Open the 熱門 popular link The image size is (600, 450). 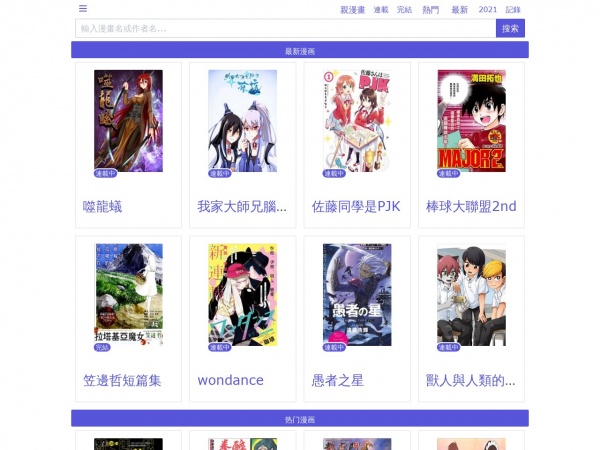click(x=430, y=9)
